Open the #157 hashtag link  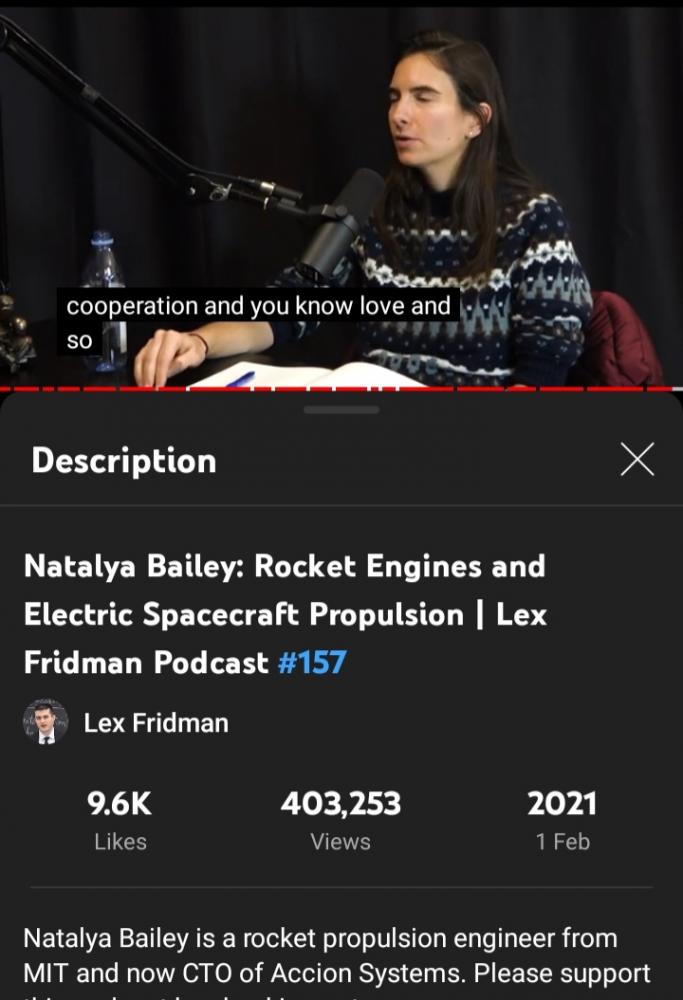point(311,662)
